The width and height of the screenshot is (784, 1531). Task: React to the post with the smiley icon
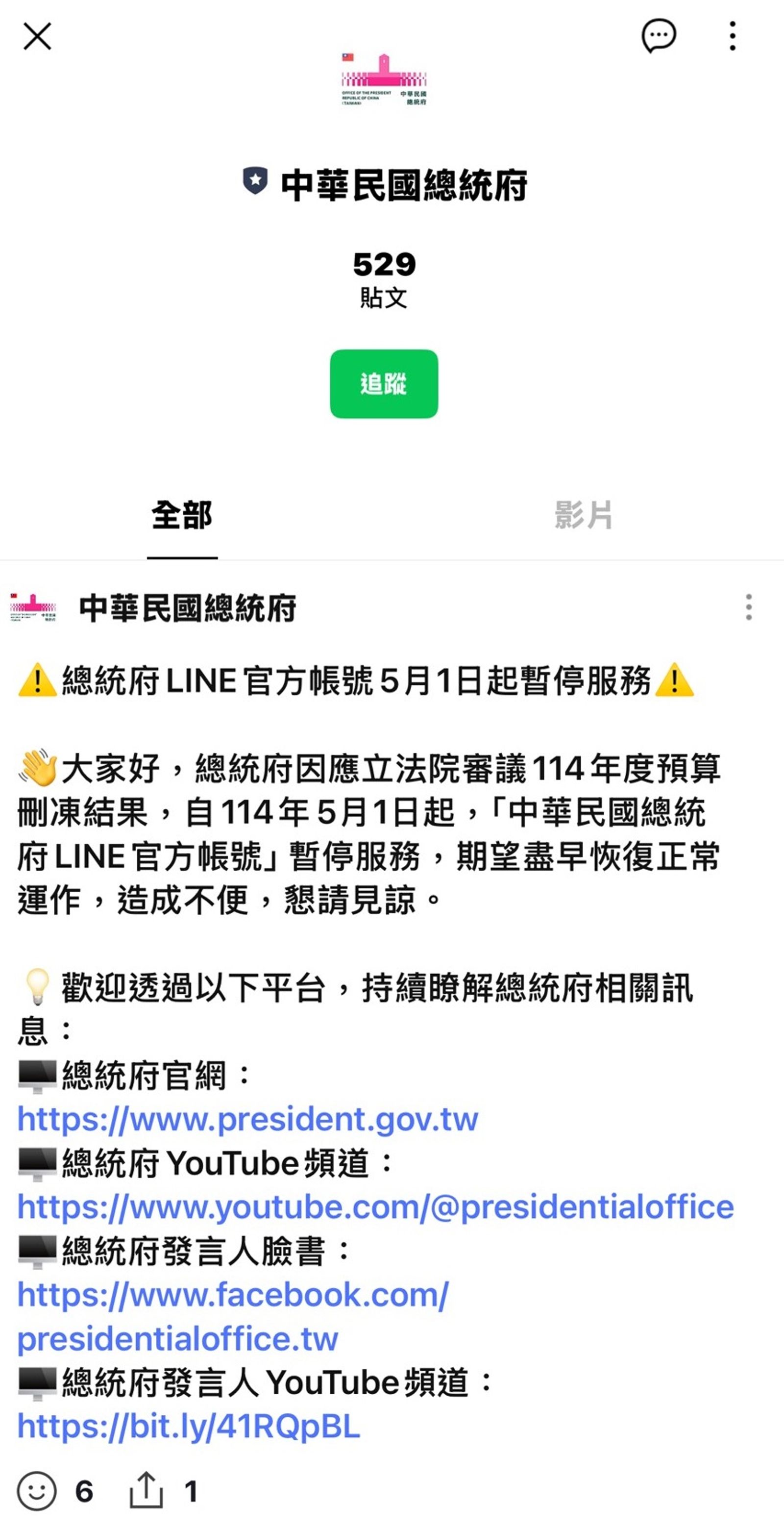coord(37,1491)
